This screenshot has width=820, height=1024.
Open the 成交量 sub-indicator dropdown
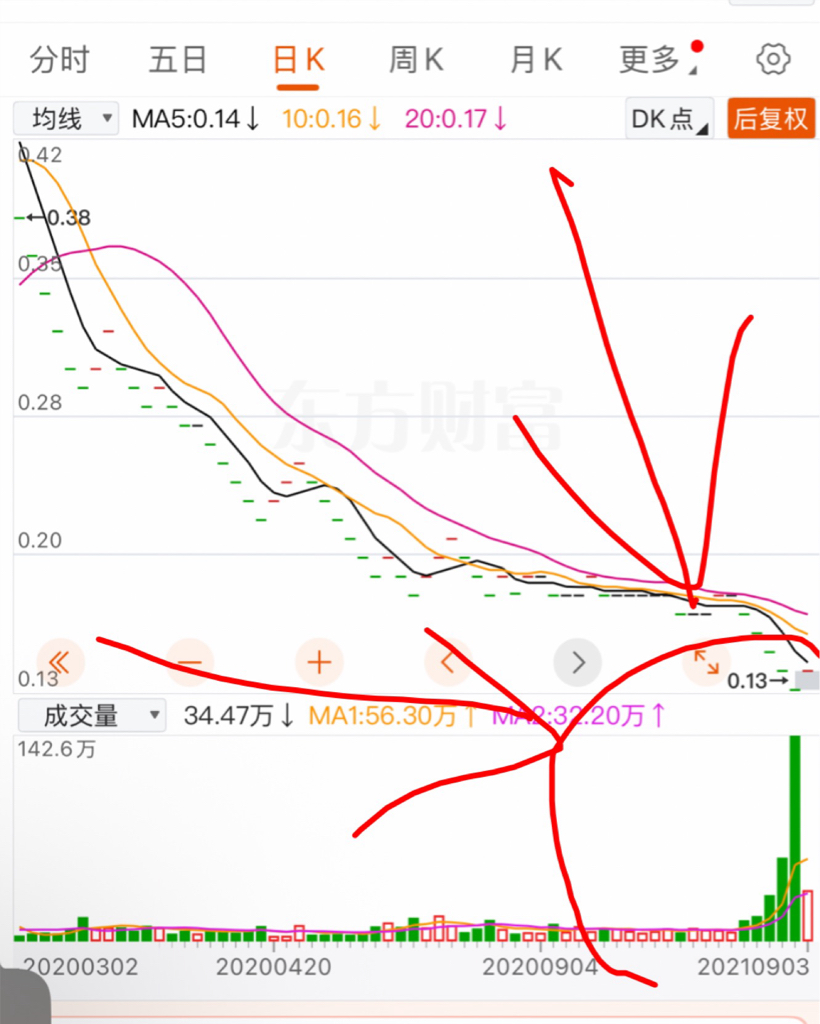point(92,716)
